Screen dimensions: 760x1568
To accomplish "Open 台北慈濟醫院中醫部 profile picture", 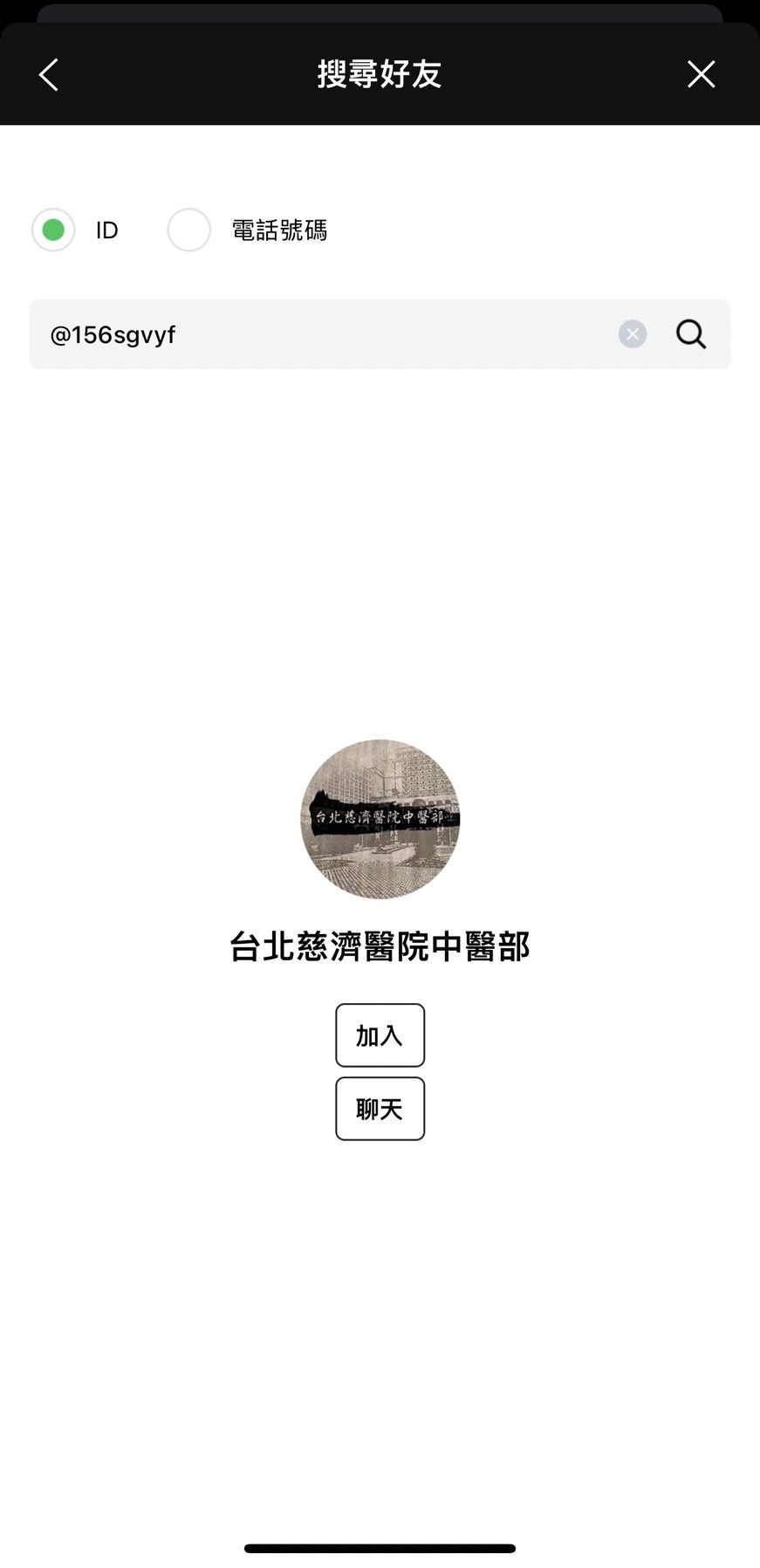I will (x=380, y=819).
